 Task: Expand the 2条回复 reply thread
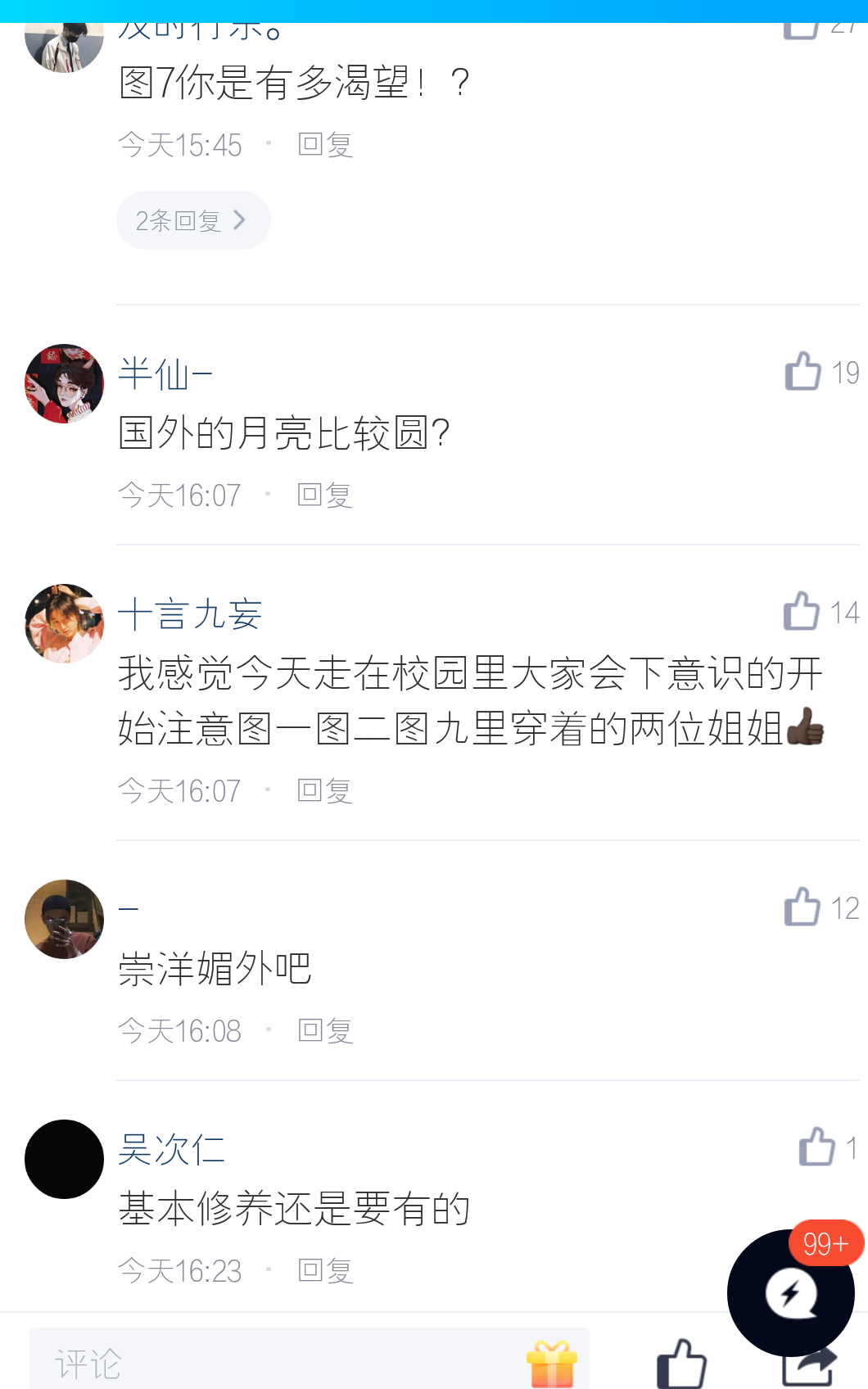(193, 219)
